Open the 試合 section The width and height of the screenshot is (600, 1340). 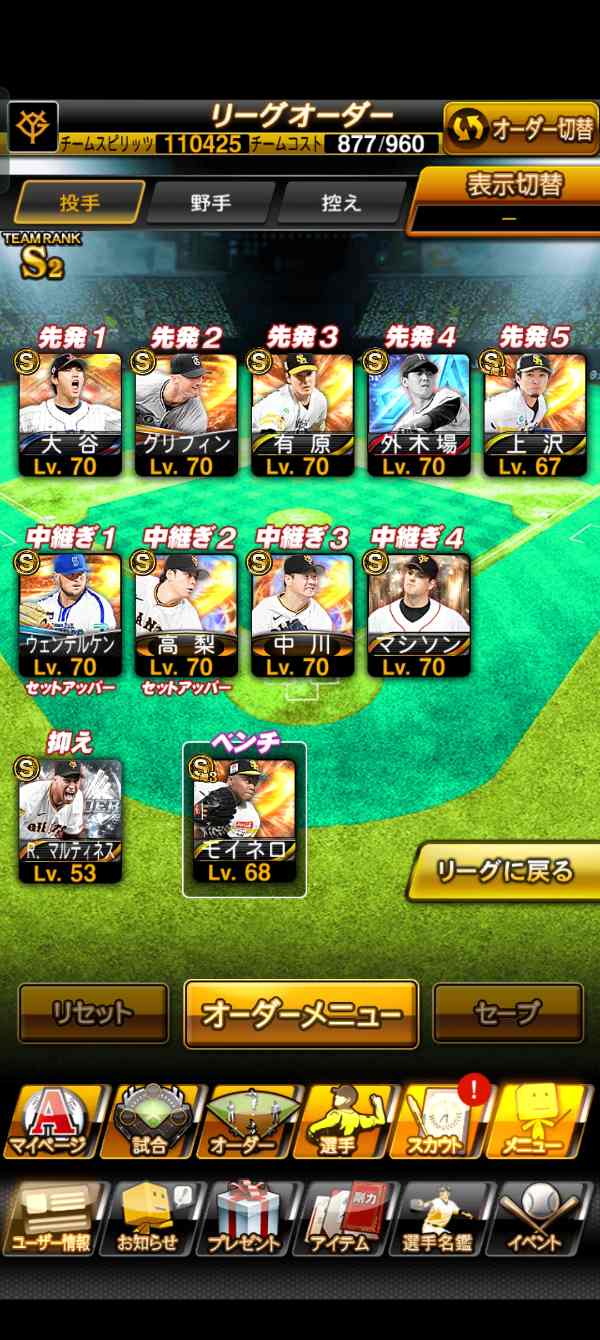click(150, 1122)
